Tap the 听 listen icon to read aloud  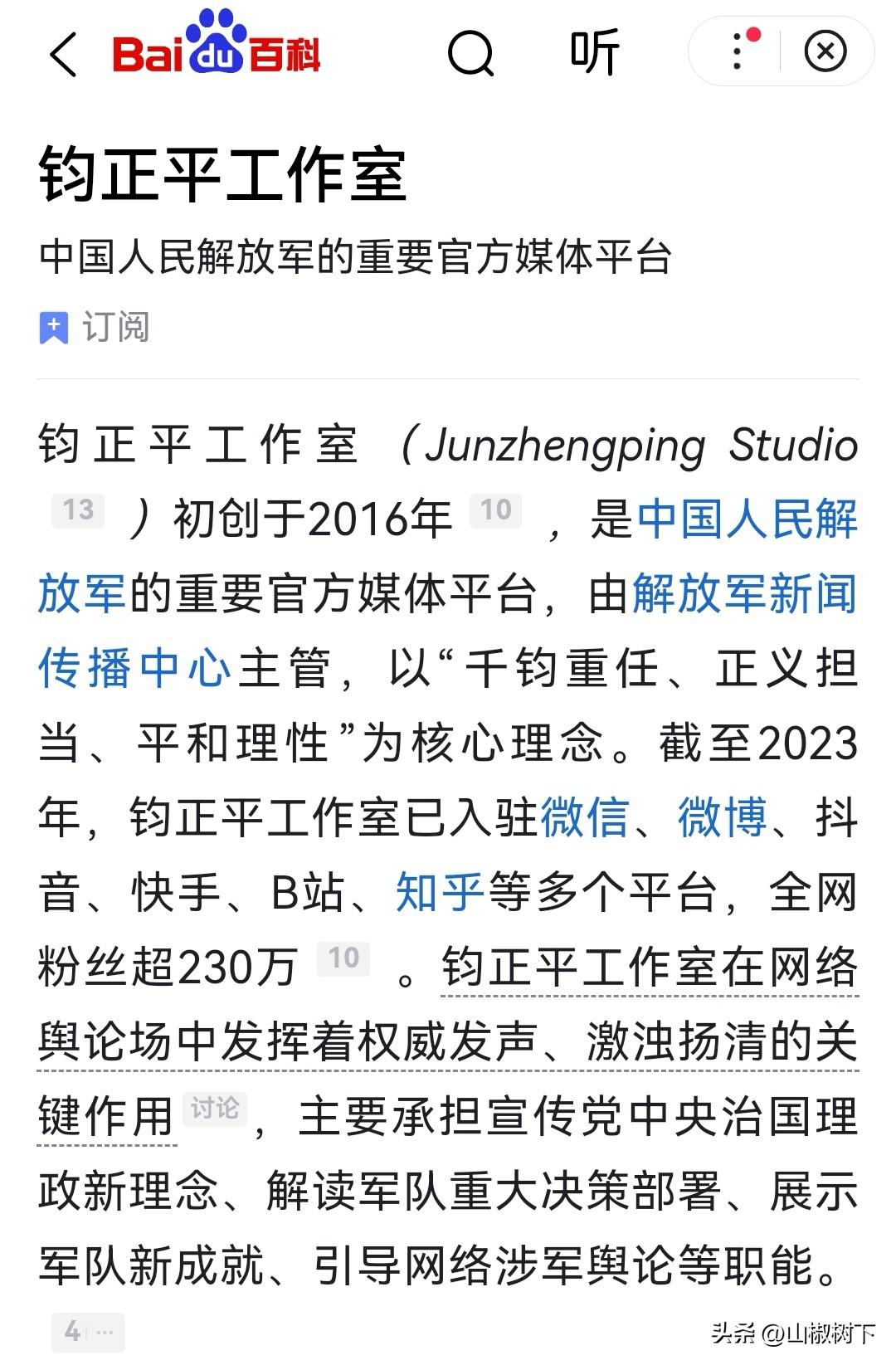(594, 52)
